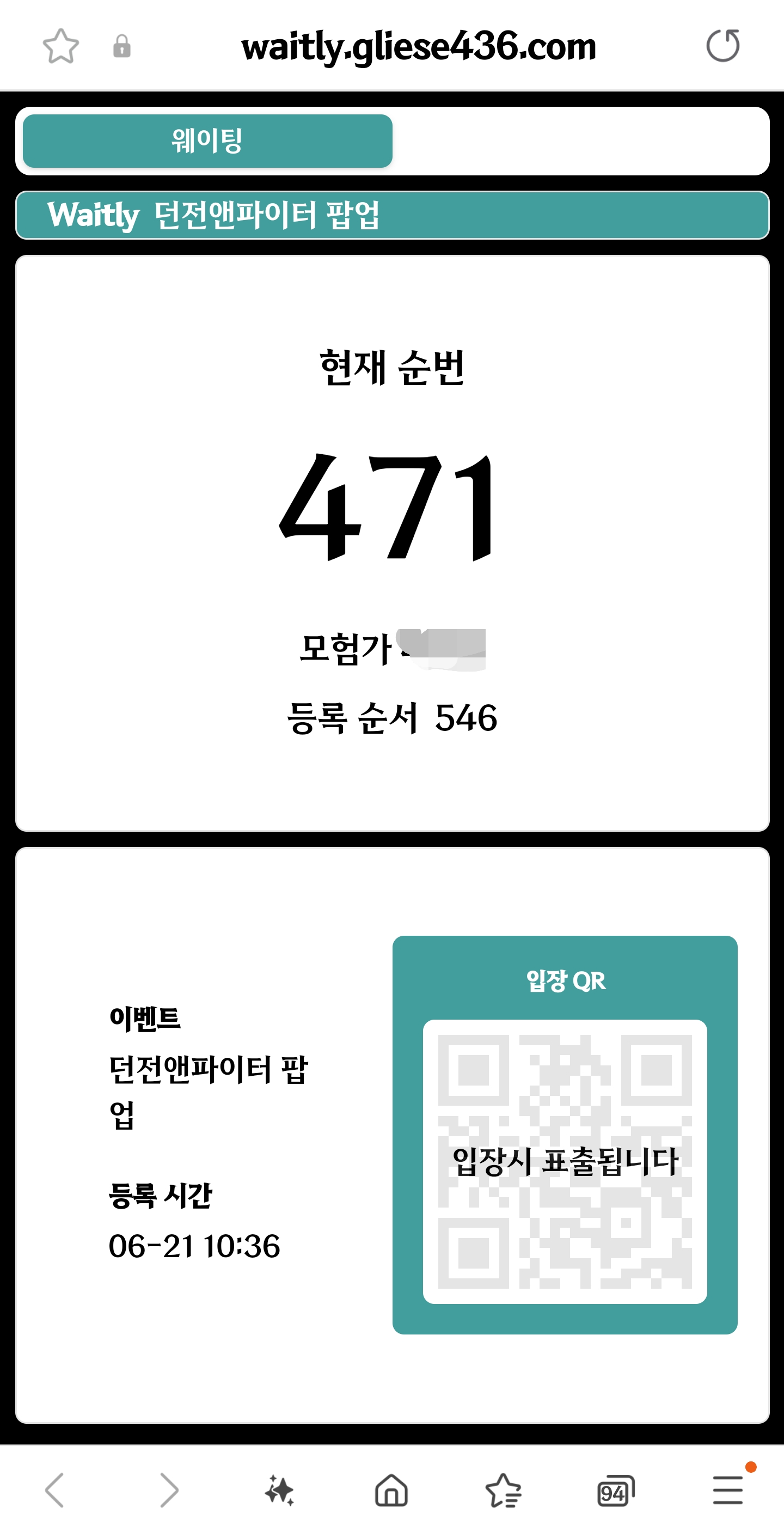Go back to the previous page

tap(55, 1490)
